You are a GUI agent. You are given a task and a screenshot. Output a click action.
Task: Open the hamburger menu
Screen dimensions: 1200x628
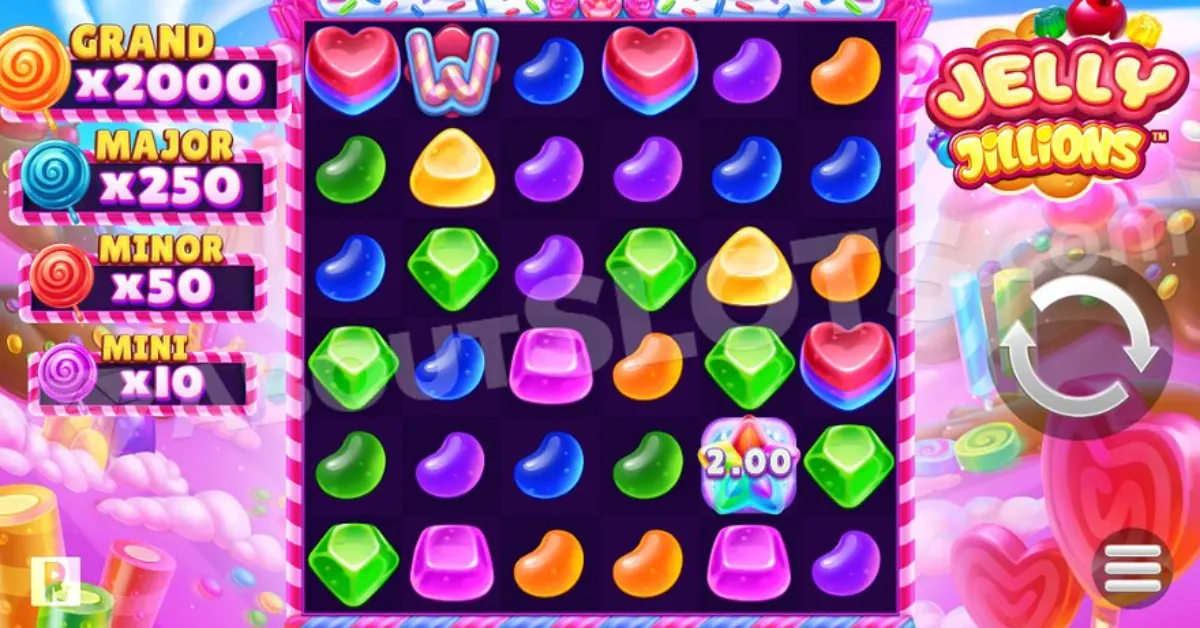point(1132,568)
